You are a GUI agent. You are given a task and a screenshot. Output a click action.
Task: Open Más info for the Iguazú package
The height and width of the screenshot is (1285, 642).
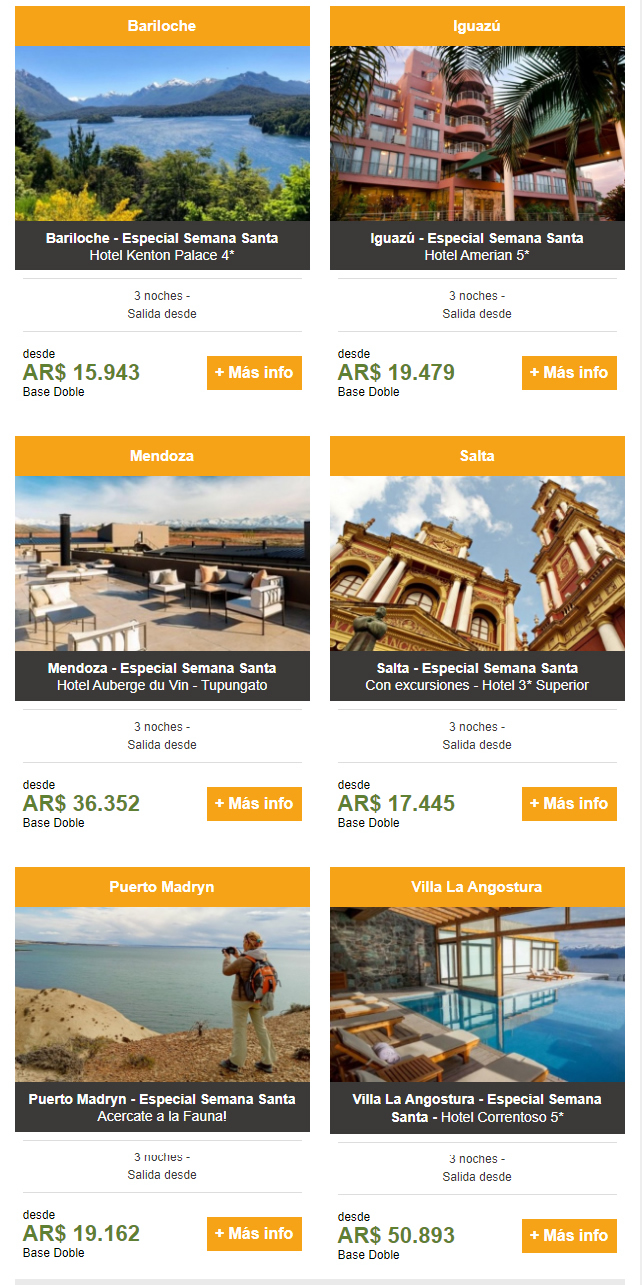point(569,373)
